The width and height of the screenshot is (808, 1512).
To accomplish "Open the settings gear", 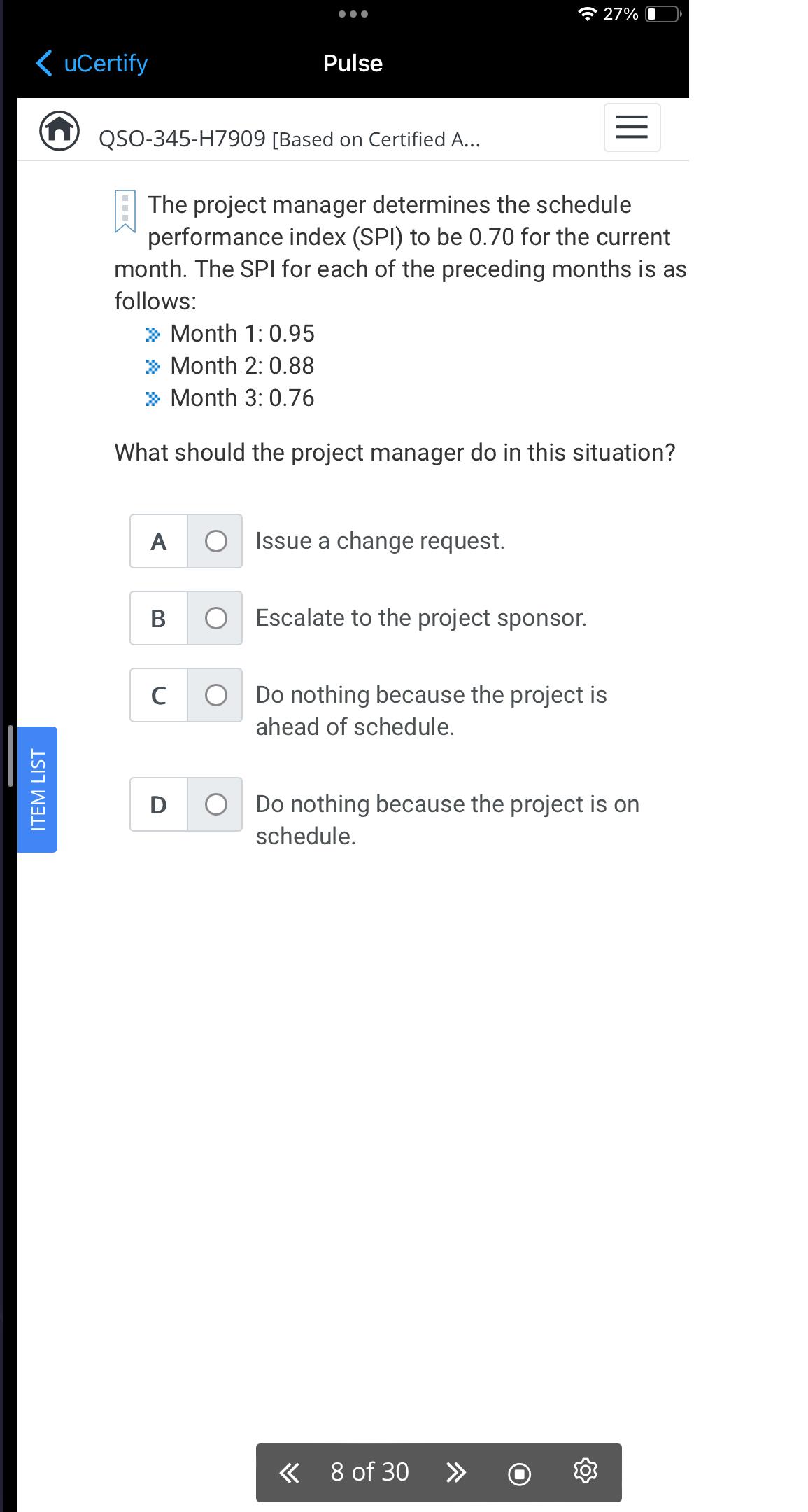I will point(585,1472).
